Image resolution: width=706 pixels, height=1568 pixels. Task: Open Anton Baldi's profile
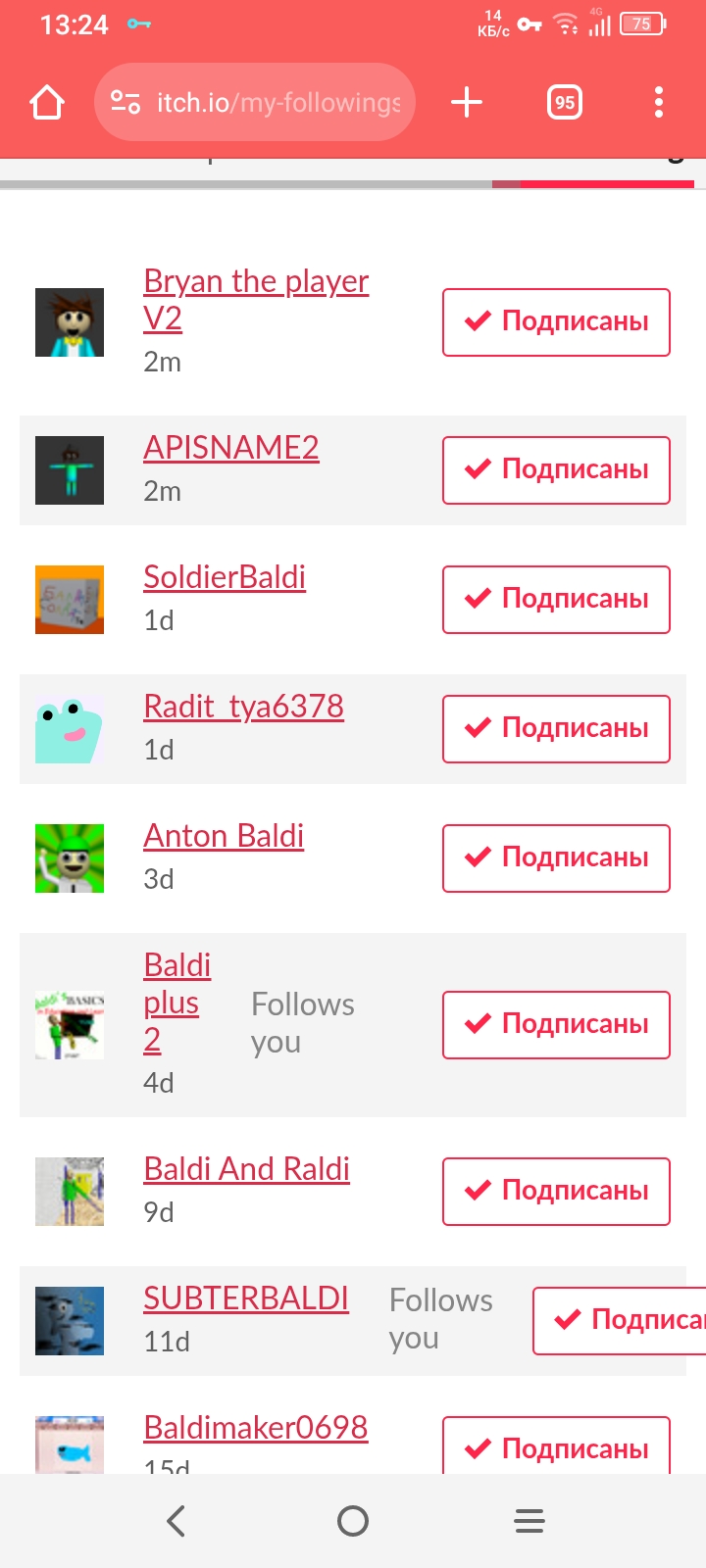pyautogui.click(x=224, y=836)
